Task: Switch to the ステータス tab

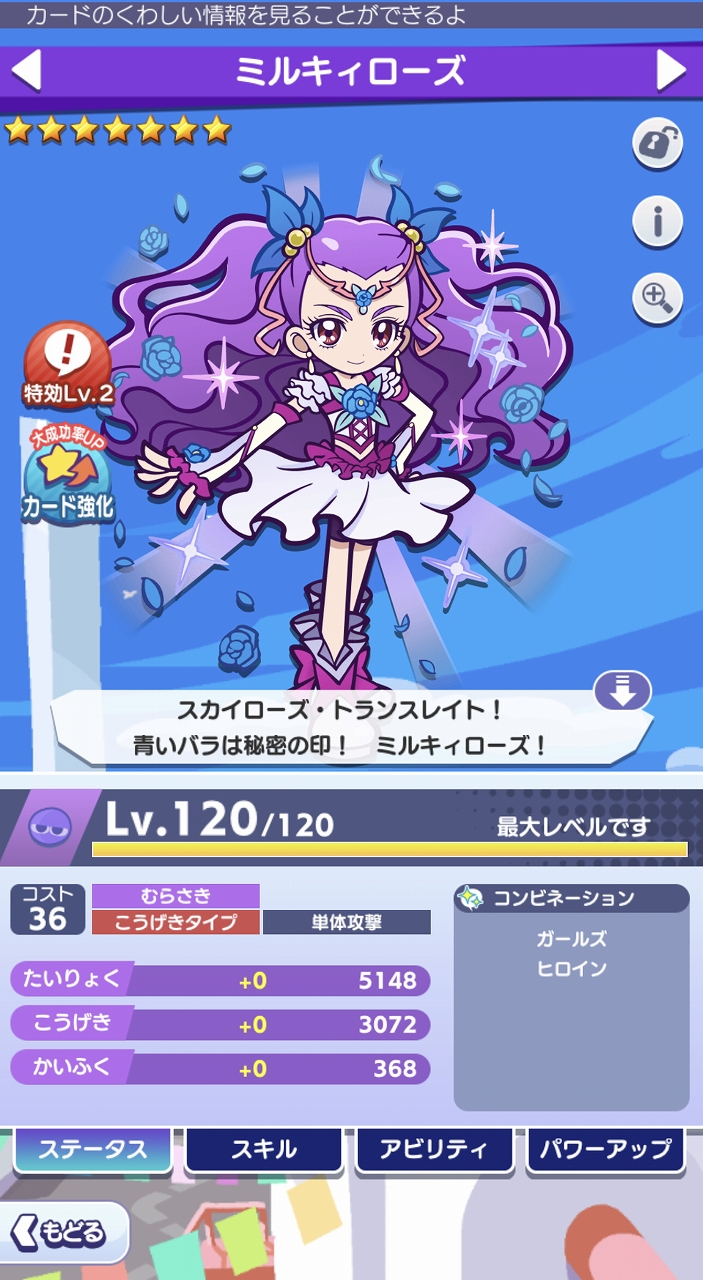Action: [x=93, y=1150]
